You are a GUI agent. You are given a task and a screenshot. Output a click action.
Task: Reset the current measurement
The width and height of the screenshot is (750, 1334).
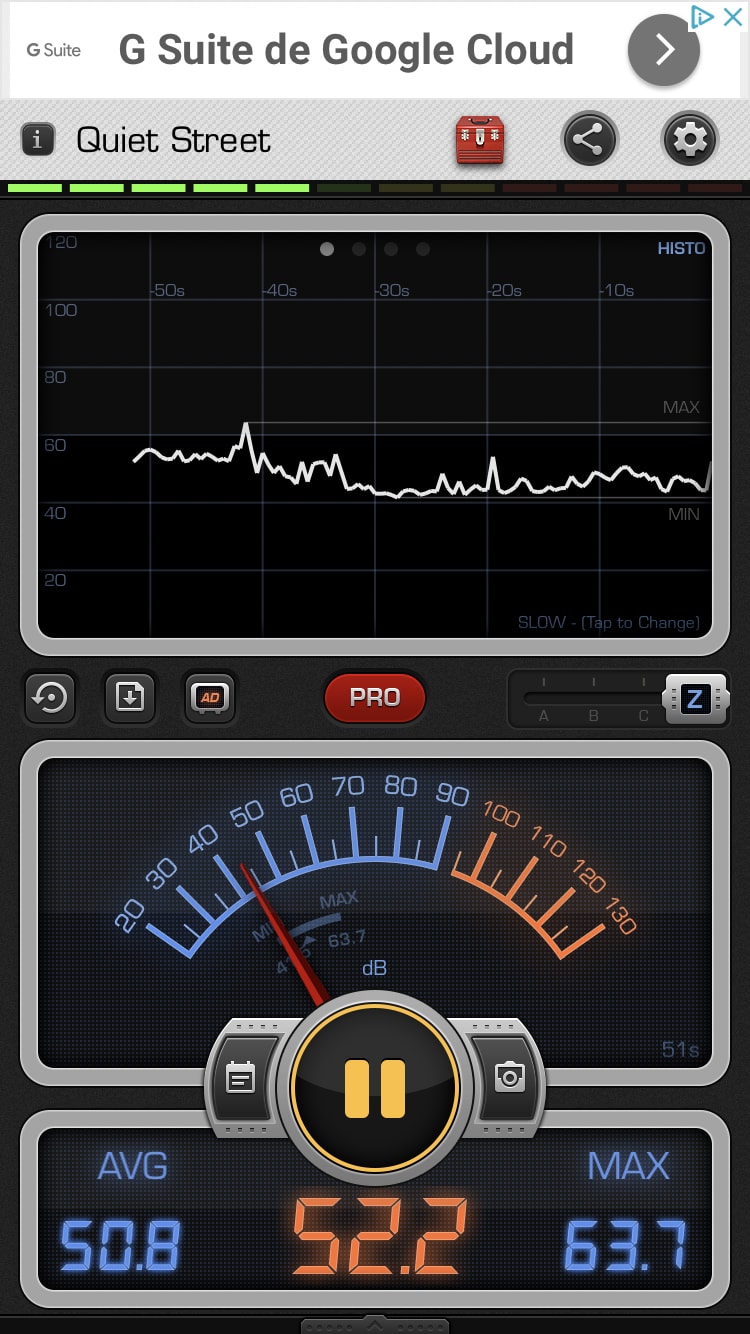(x=49, y=697)
